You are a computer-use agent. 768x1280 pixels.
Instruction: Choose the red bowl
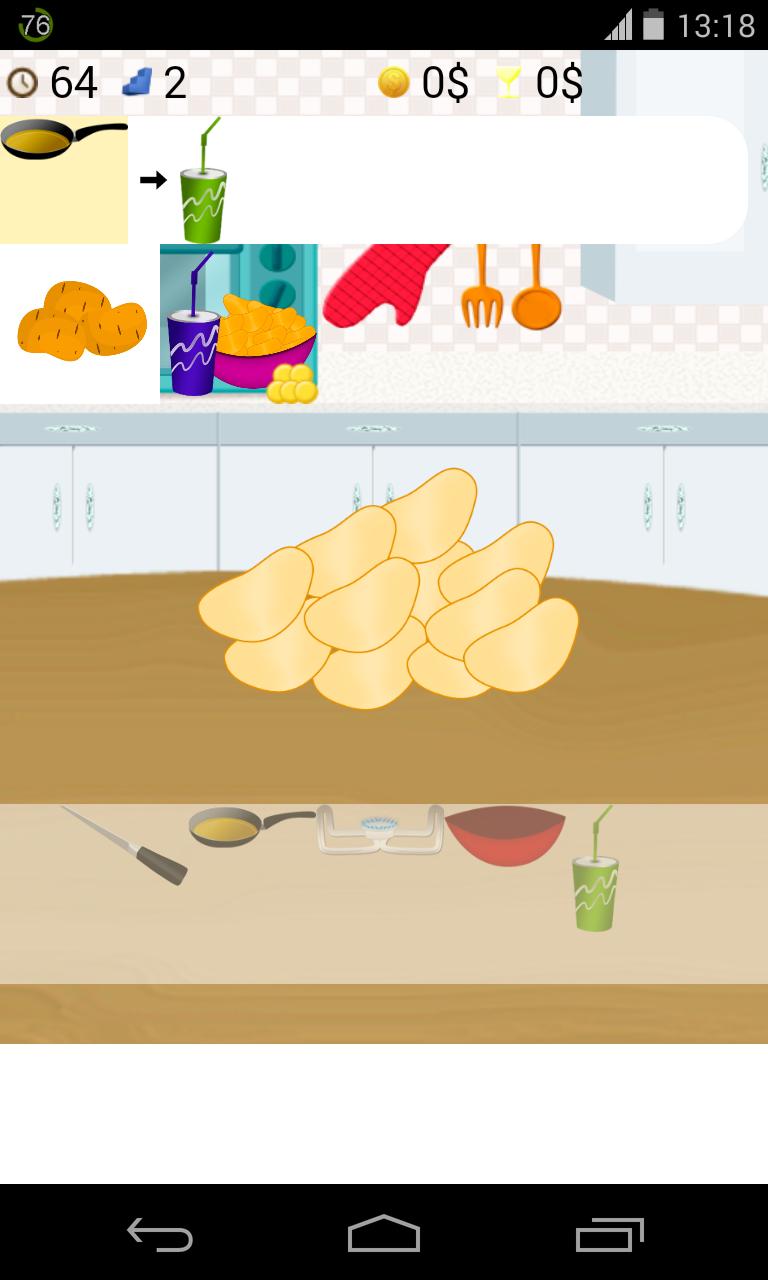505,833
